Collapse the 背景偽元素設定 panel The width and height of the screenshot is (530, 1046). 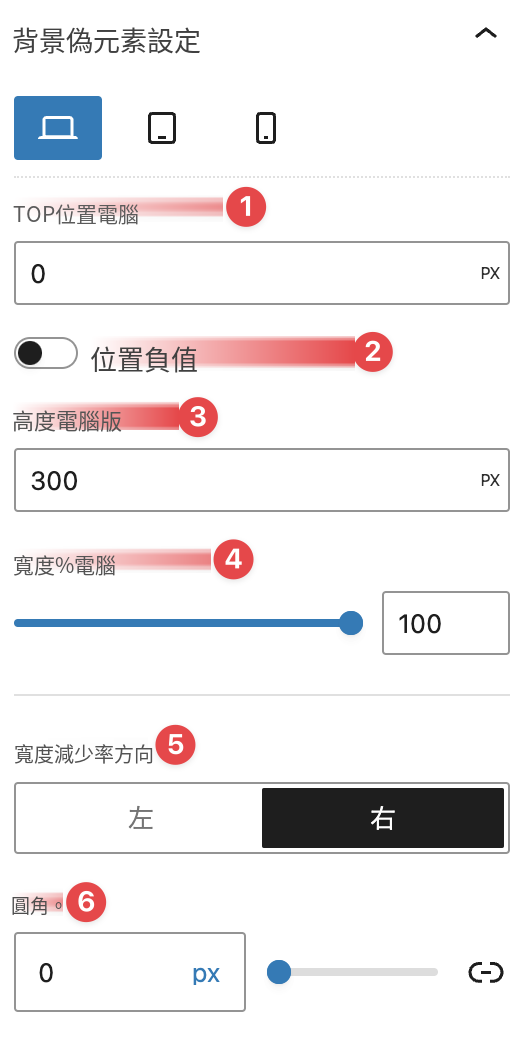tap(485, 33)
